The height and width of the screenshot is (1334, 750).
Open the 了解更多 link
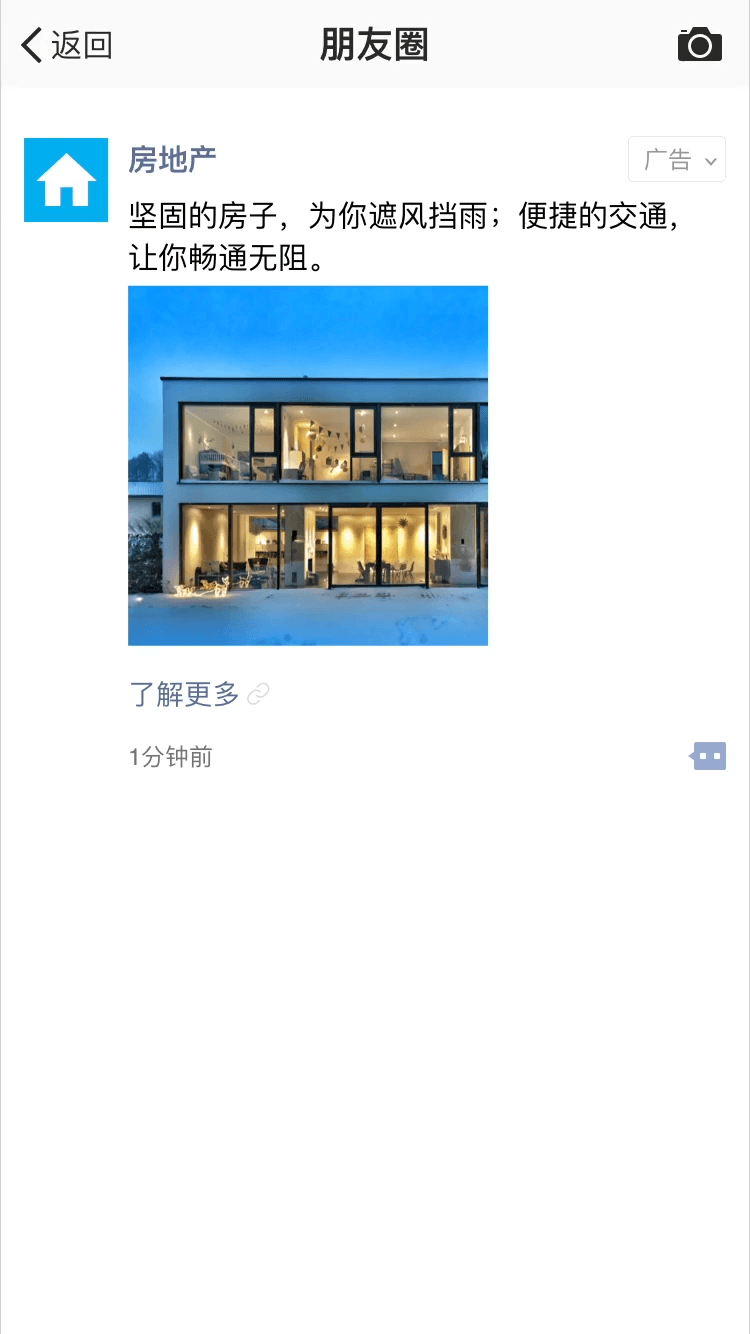click(185, 694)
